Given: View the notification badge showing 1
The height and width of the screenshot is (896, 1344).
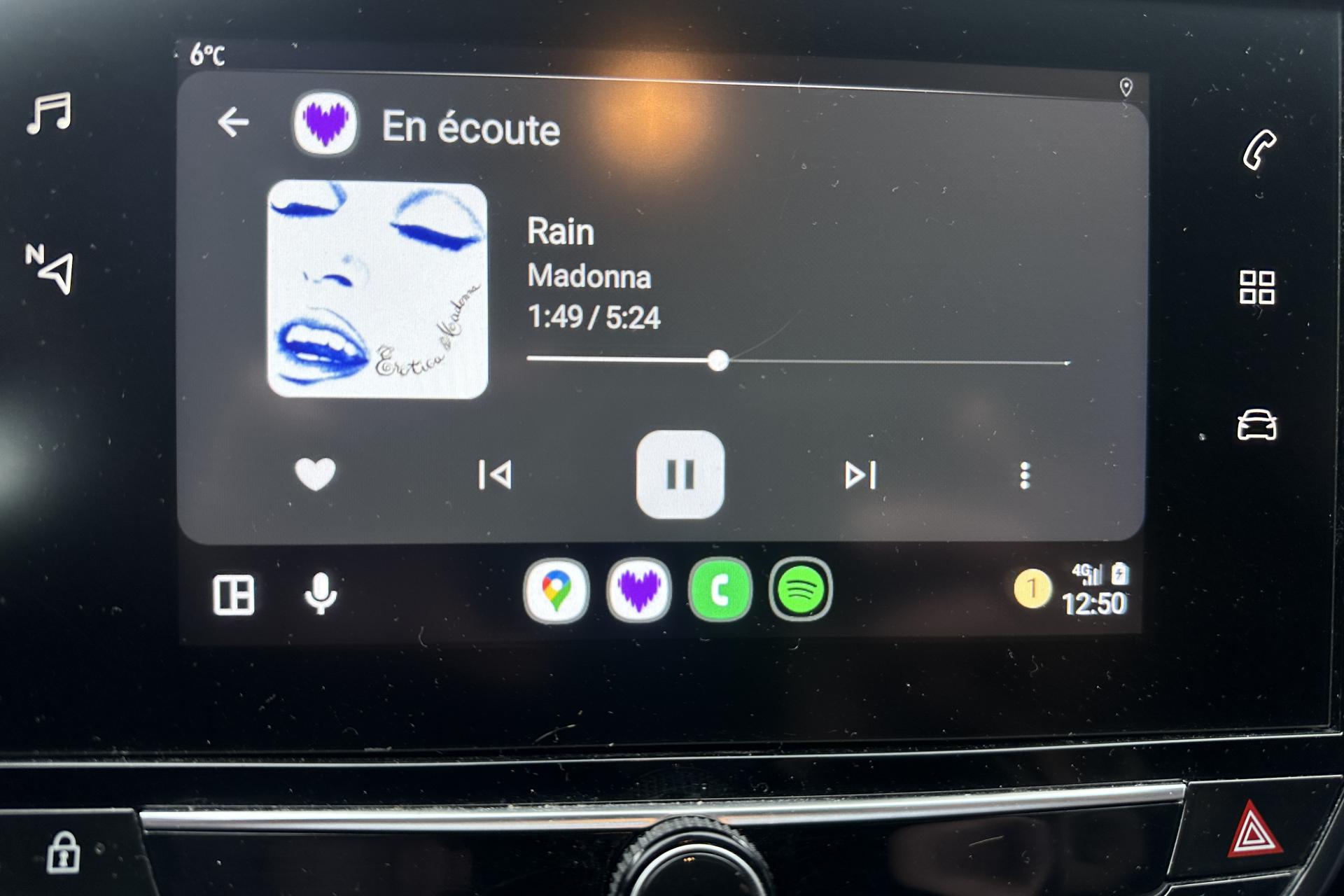Looking at the screenshot, I should coord(1032,588).
